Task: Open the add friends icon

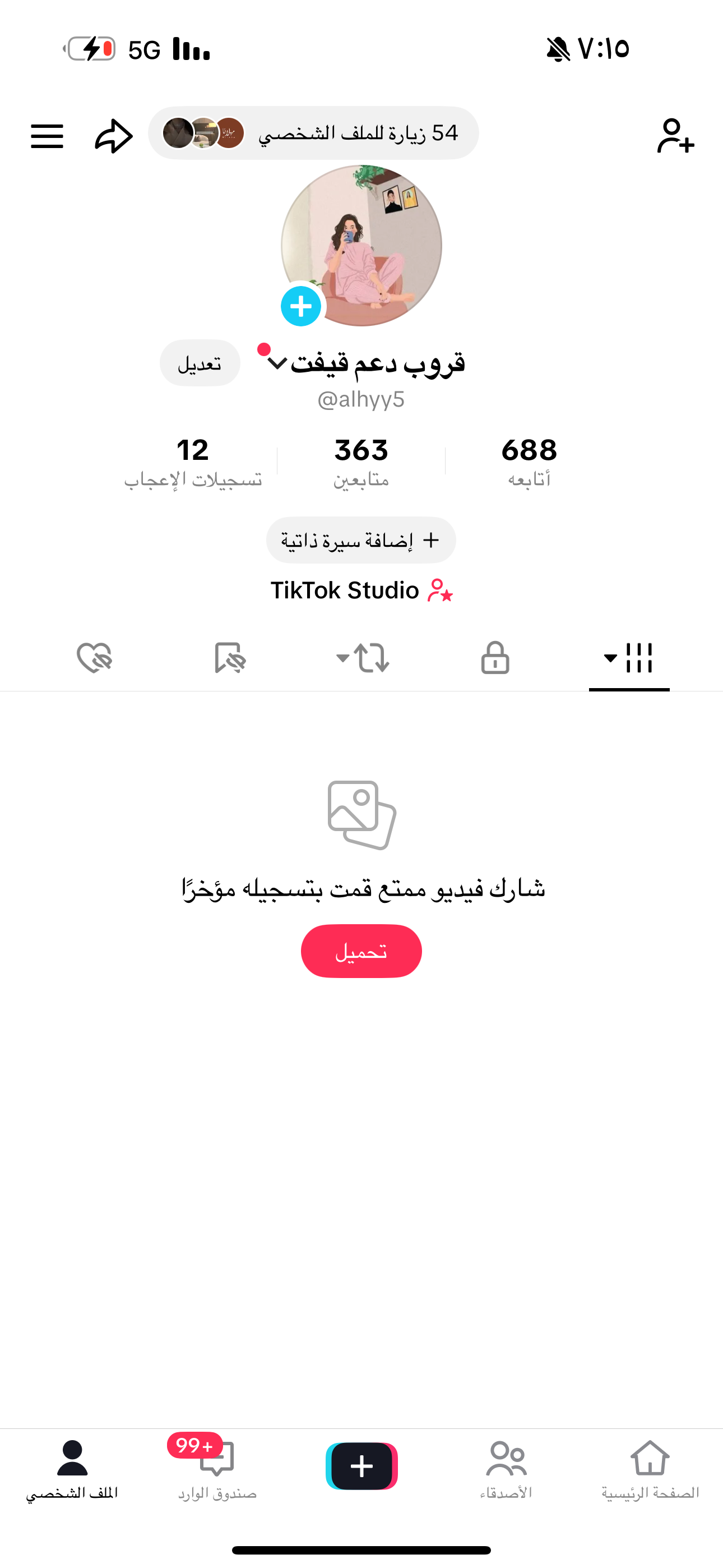Action: tap(675, 136)
